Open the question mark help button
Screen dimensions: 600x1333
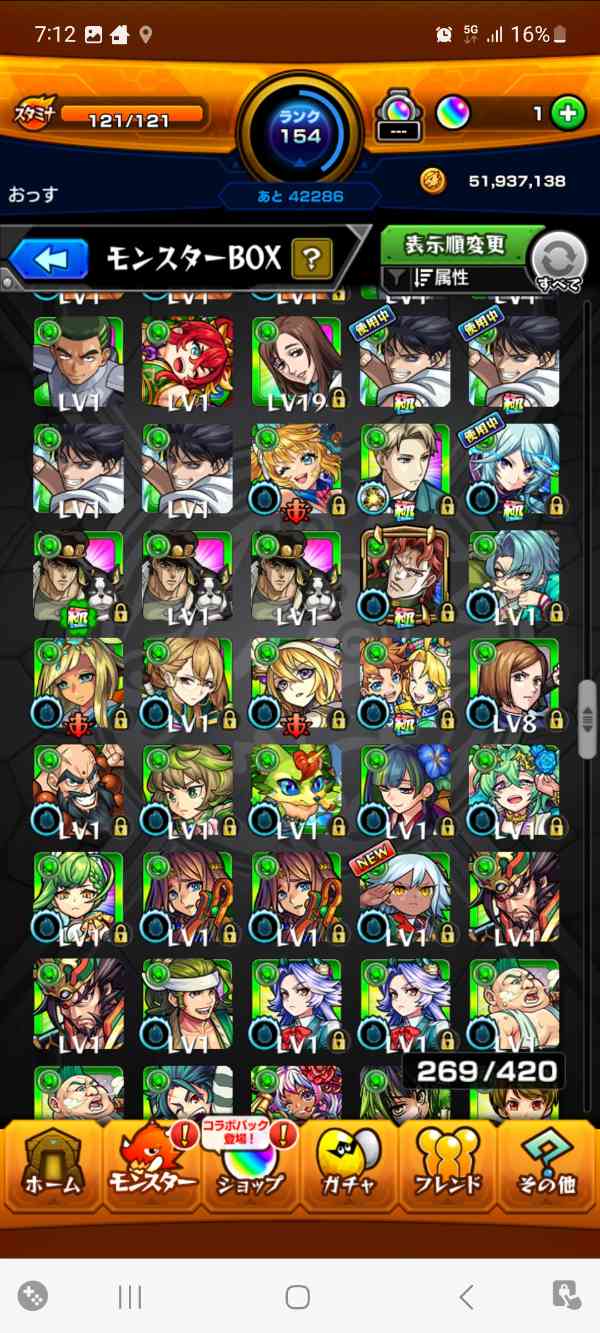point(312,260)
